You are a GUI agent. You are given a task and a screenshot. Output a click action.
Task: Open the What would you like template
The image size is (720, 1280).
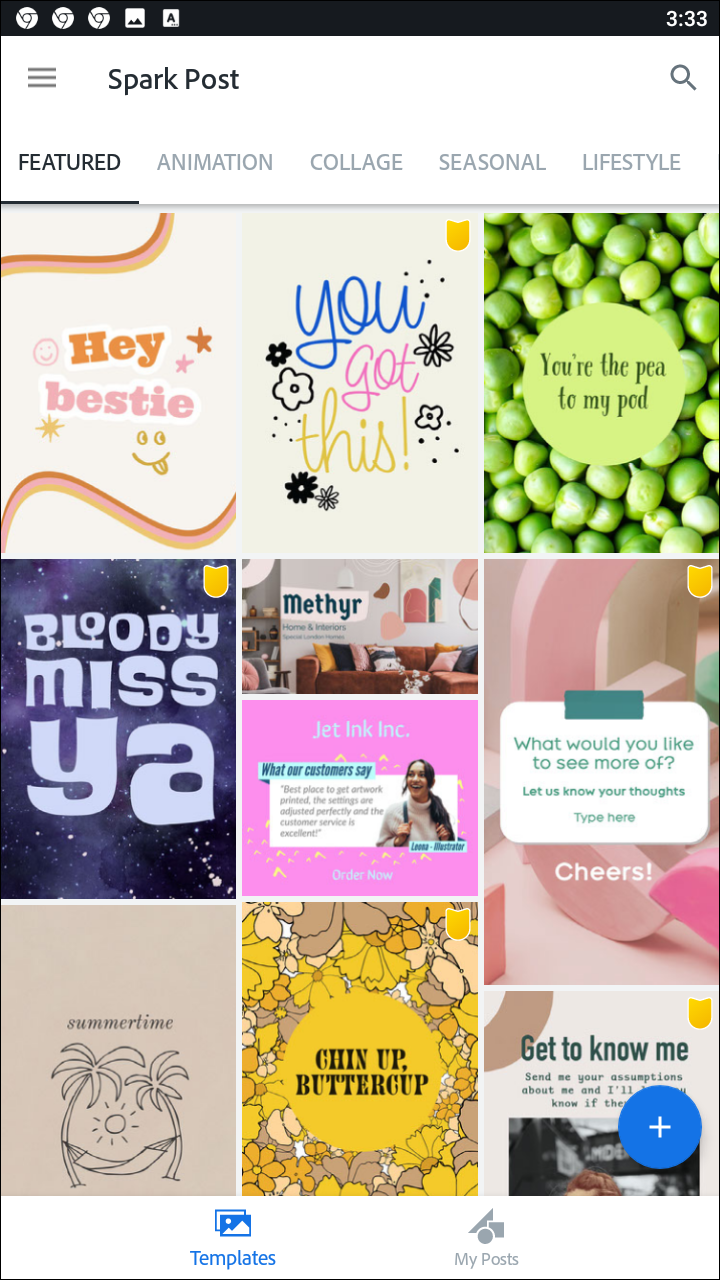pos(601,770)
